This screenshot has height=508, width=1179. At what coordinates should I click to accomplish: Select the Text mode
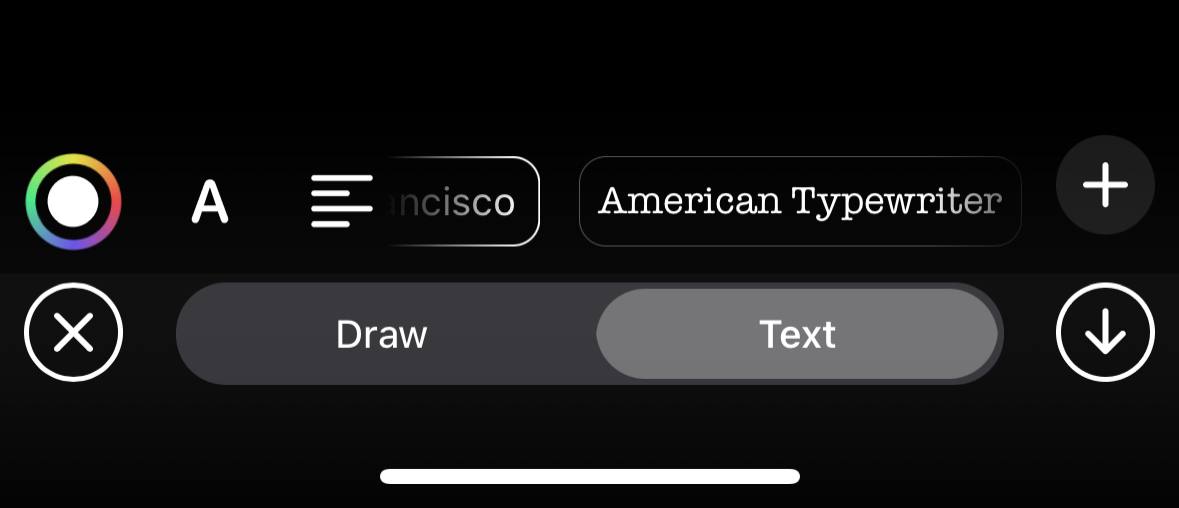click(x=797, y=334)
